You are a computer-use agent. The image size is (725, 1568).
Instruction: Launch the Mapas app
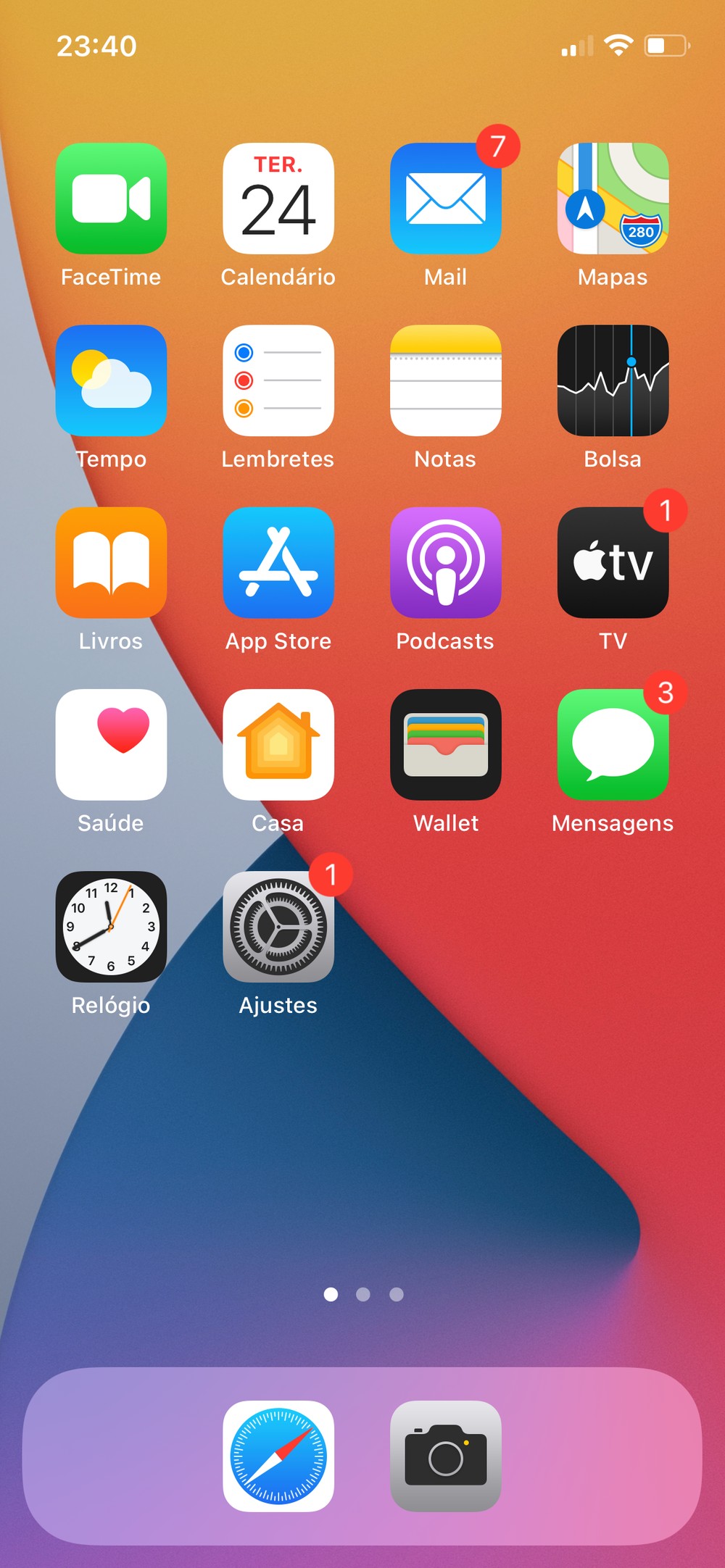613,199
